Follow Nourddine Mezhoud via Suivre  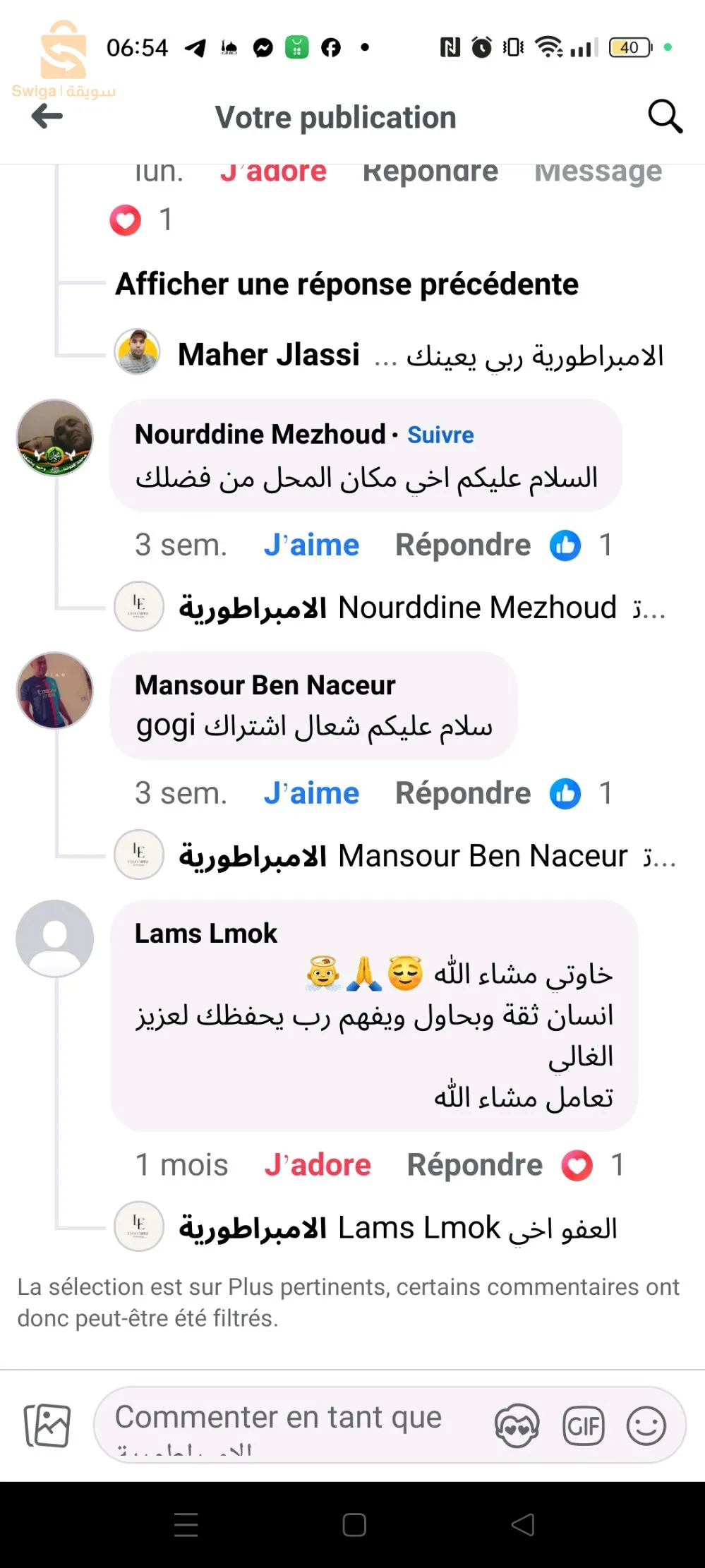(440, 435)
